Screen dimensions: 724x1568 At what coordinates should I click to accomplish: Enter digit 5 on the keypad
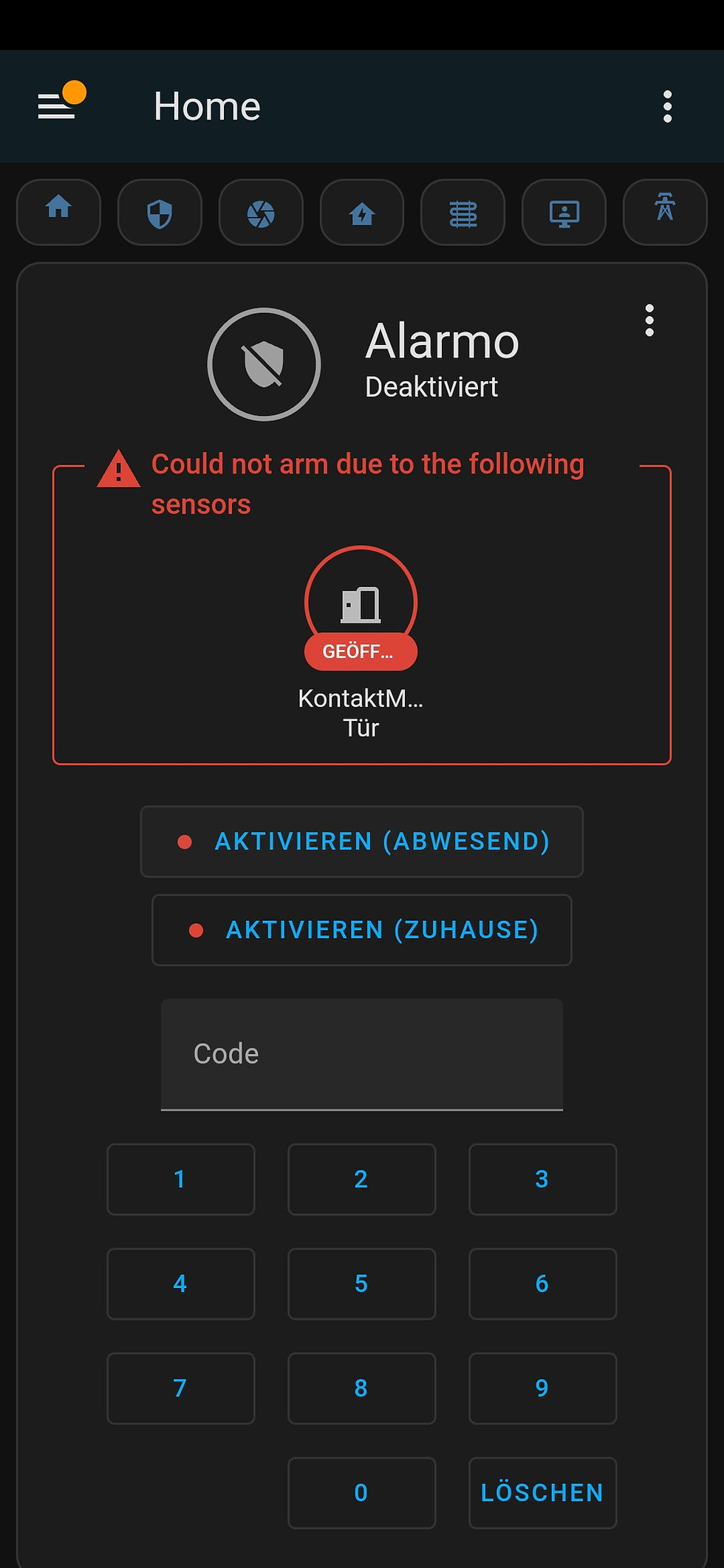361,1284
